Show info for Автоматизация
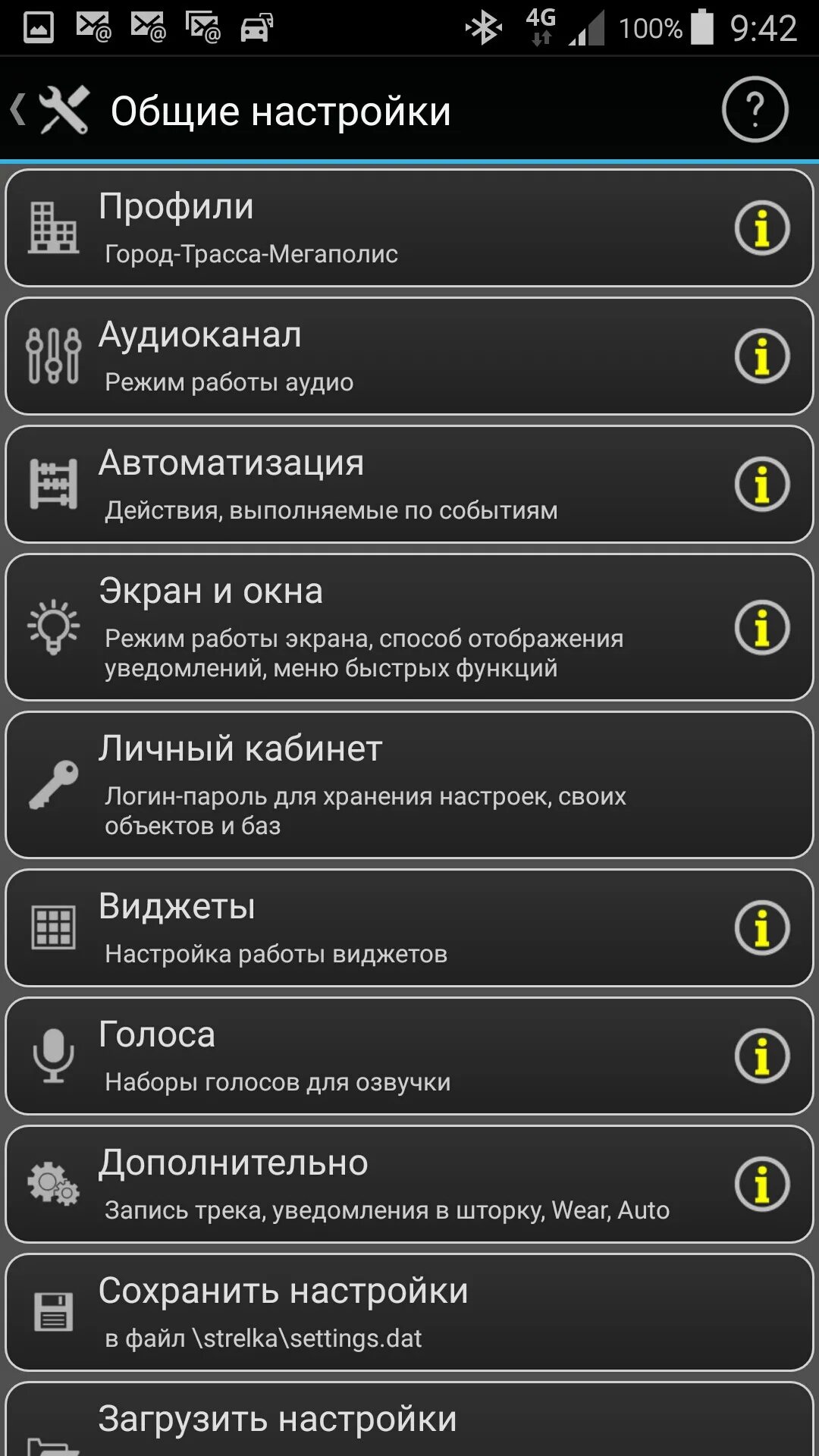The image size is (819, 1456). pyautogui.click(x=761, y=484)
